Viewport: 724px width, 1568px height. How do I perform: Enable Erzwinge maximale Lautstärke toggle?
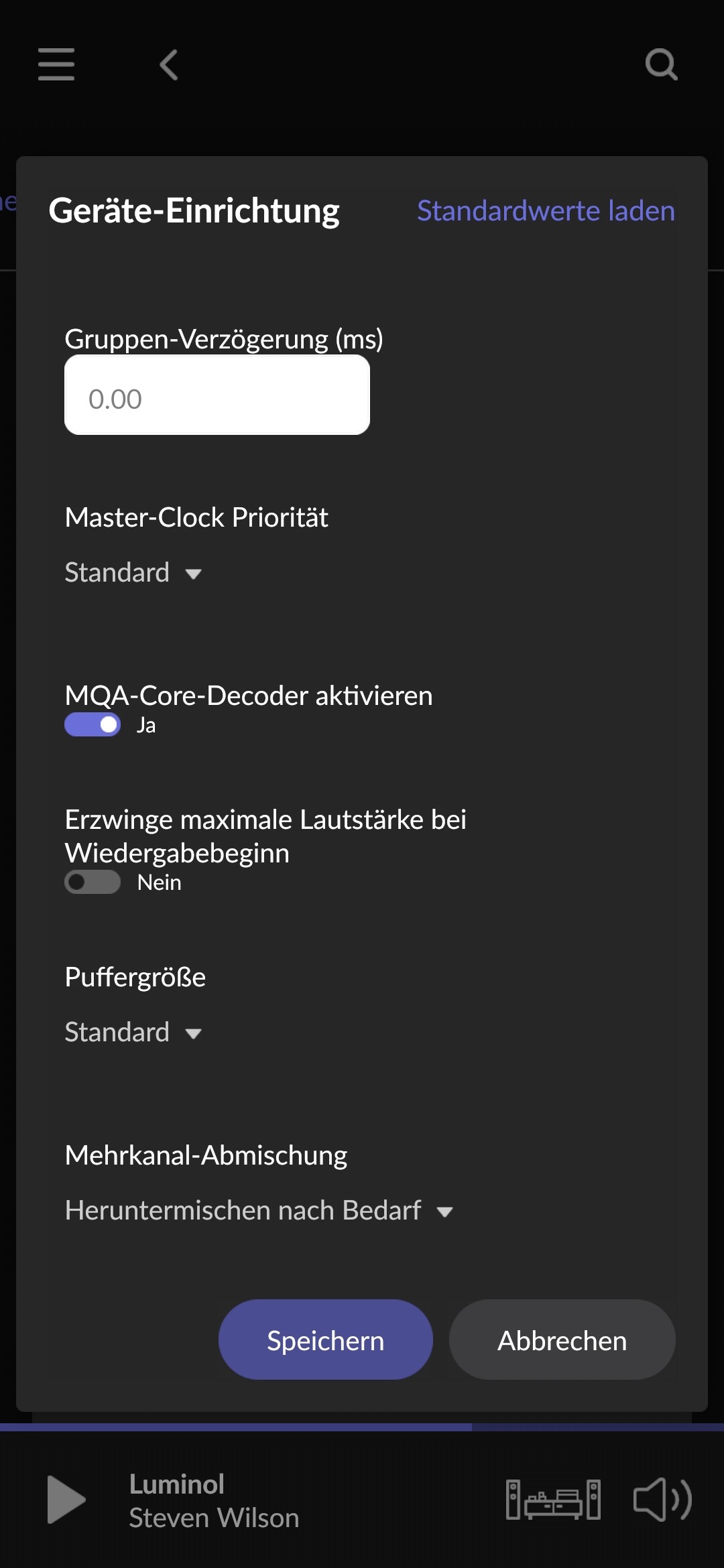tap(93, 882)
